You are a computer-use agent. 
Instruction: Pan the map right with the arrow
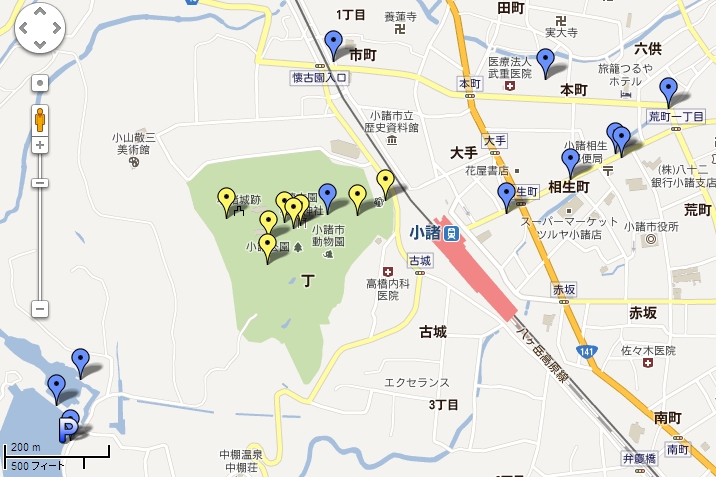pyautogui.click(x=56, y=29)
